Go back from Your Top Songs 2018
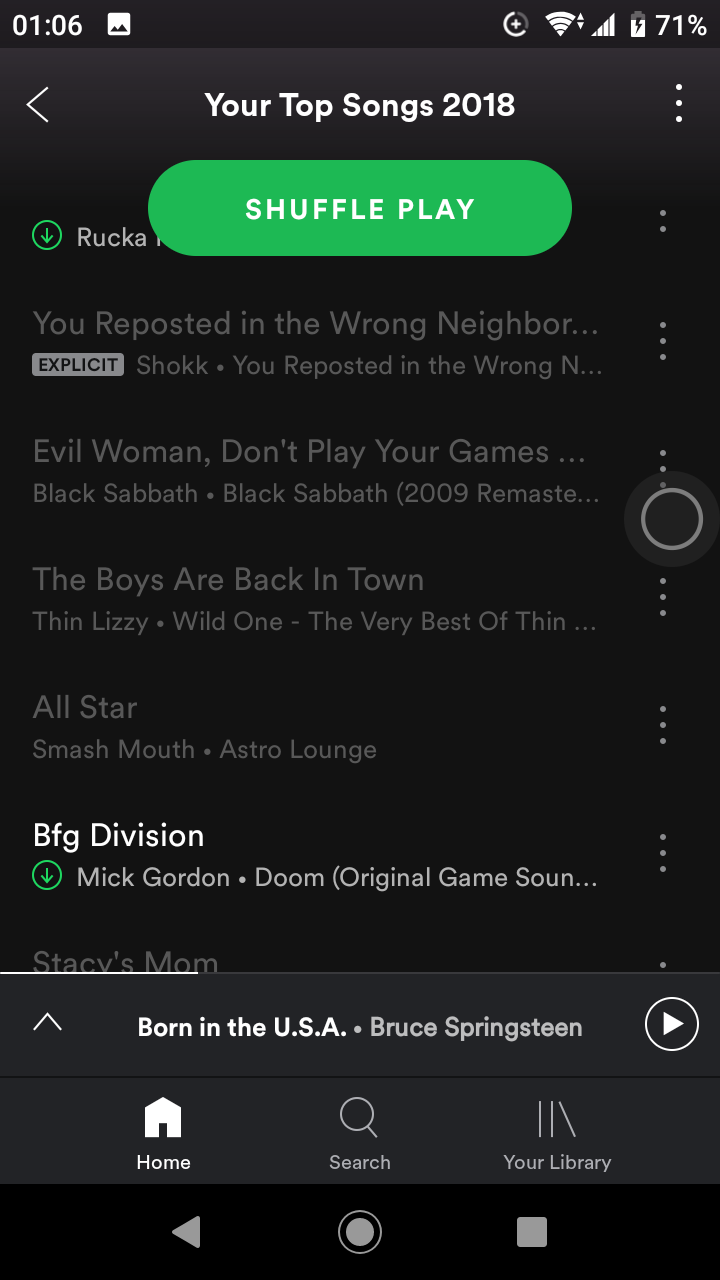This screenshot has width=720, height=1280. coord(38,104)
